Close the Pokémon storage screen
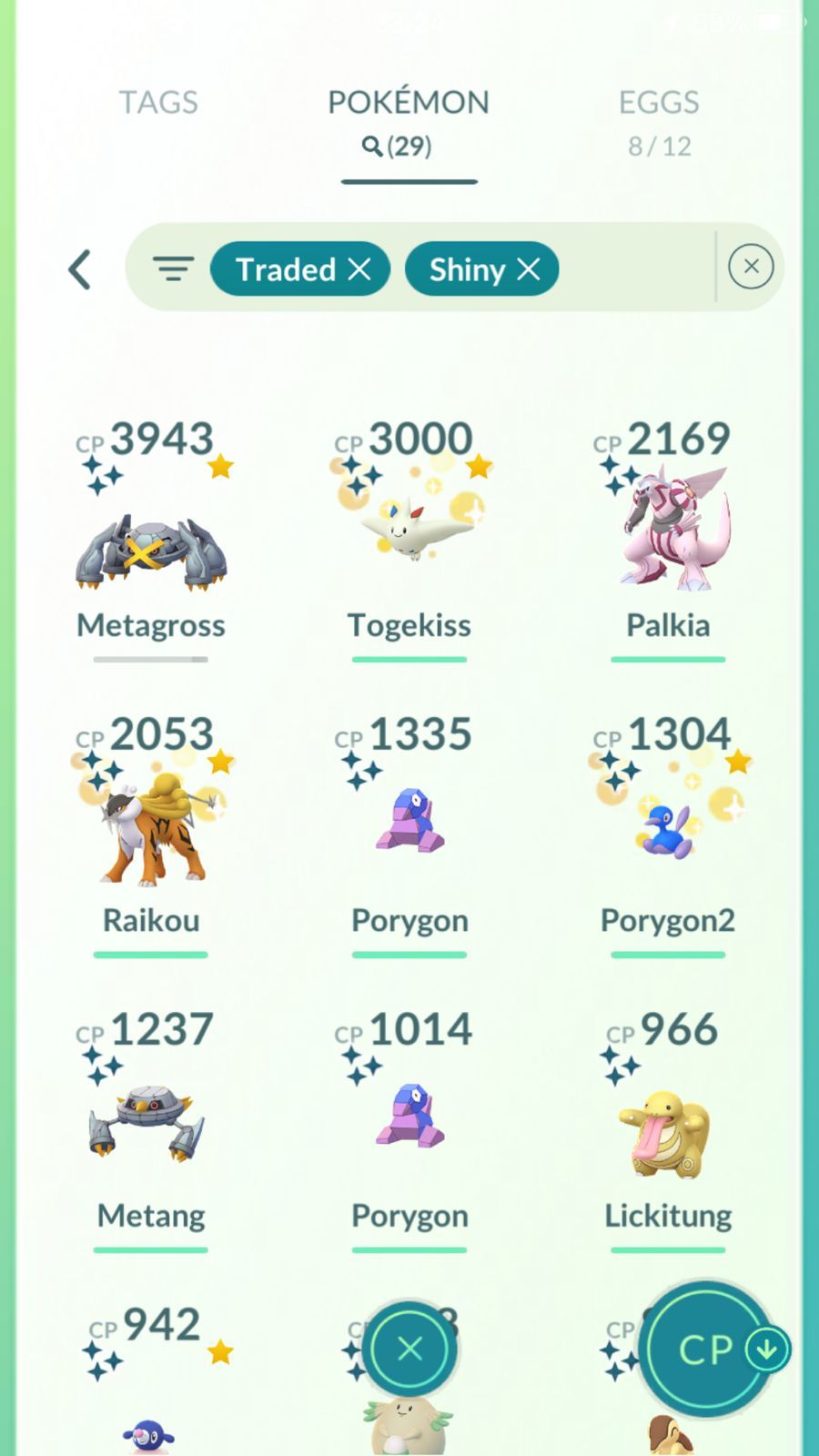This screenshot has width=819, height=1456. 410,1349
